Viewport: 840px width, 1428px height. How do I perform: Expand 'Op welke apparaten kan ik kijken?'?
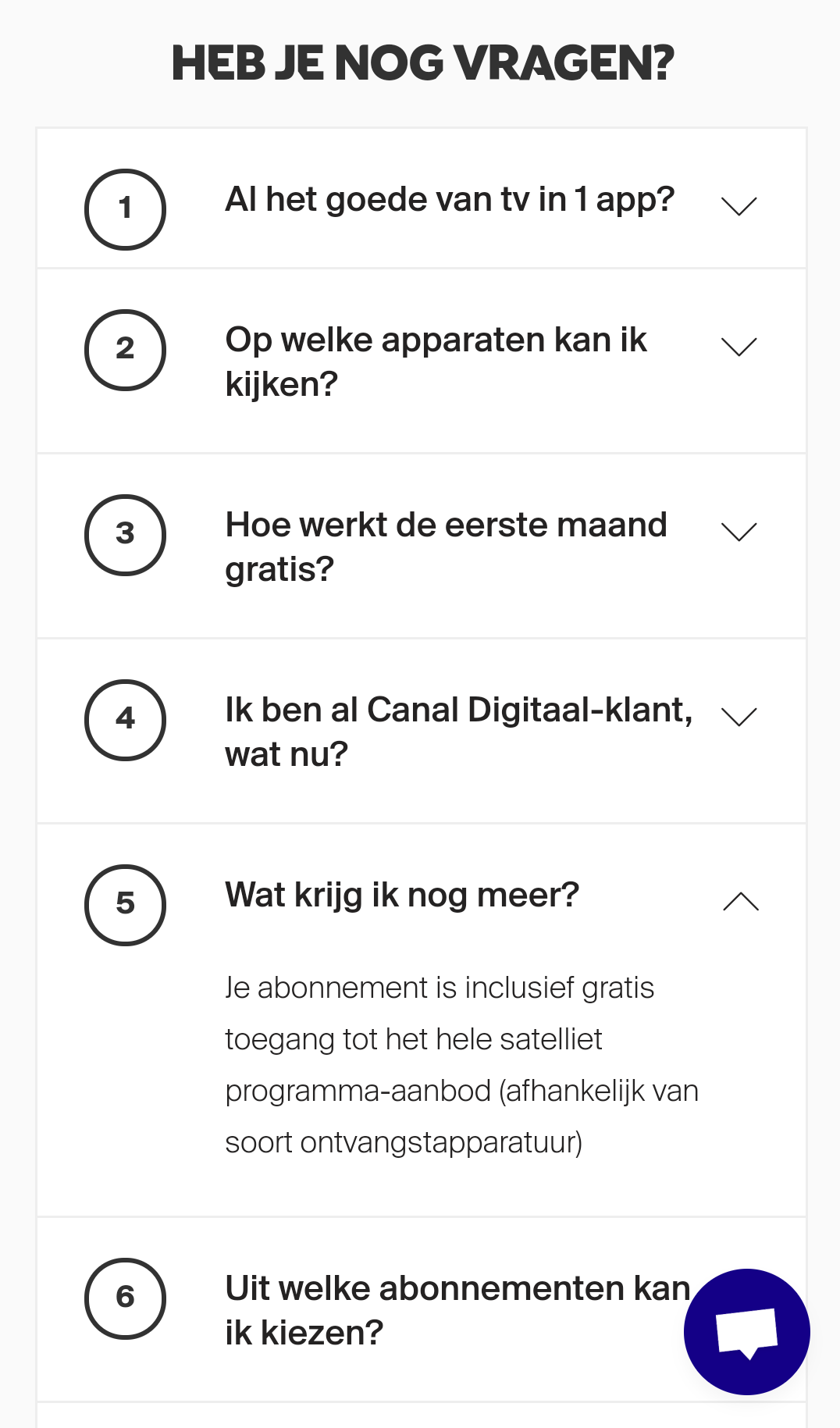click(x=422, y=361)
